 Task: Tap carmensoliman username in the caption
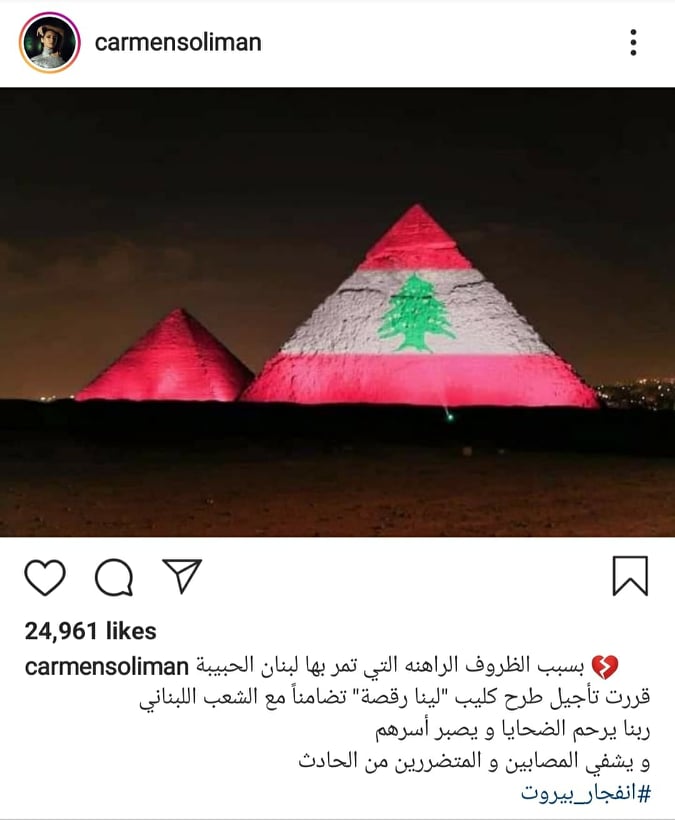106,666
